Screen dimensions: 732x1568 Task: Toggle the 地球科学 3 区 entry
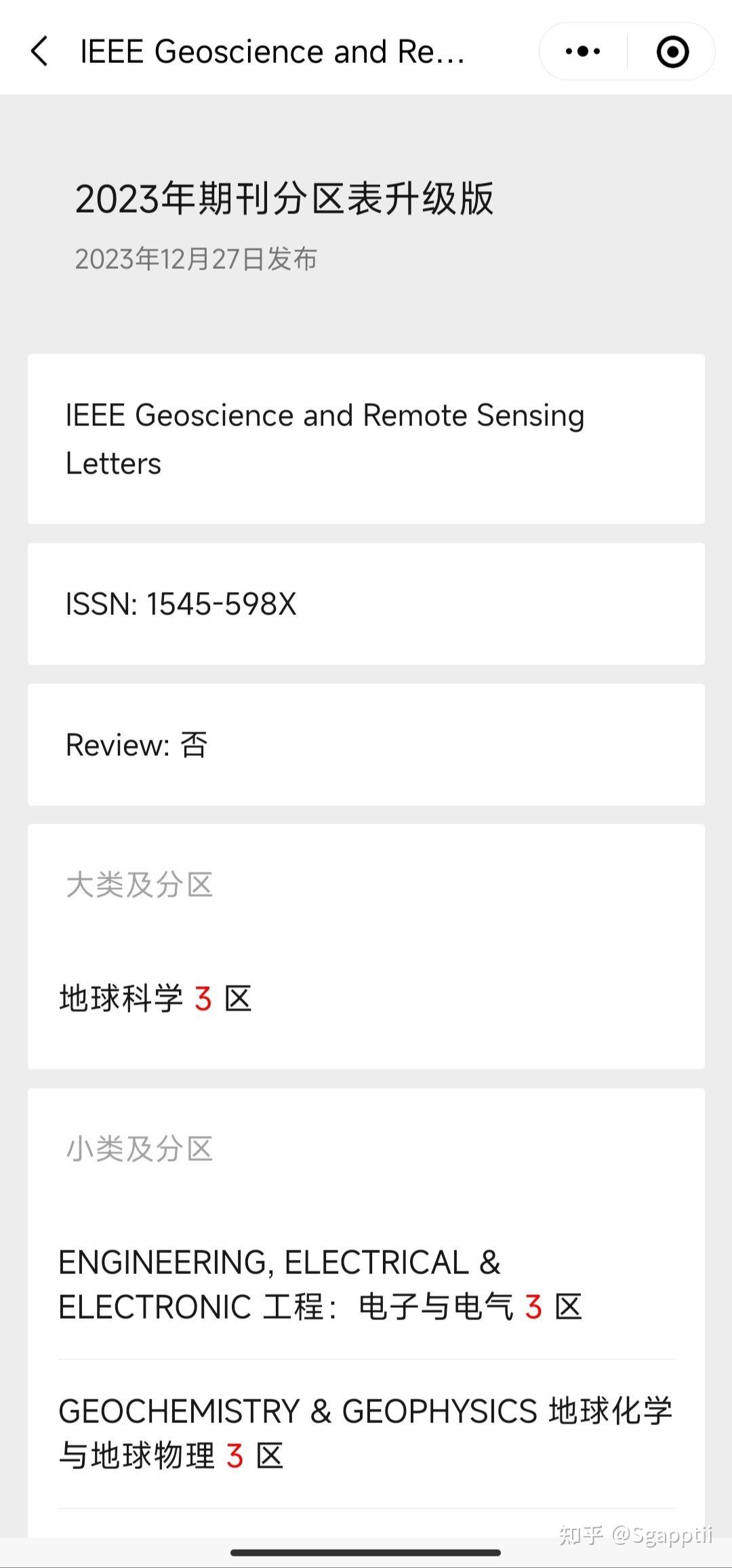pos(157,996)
